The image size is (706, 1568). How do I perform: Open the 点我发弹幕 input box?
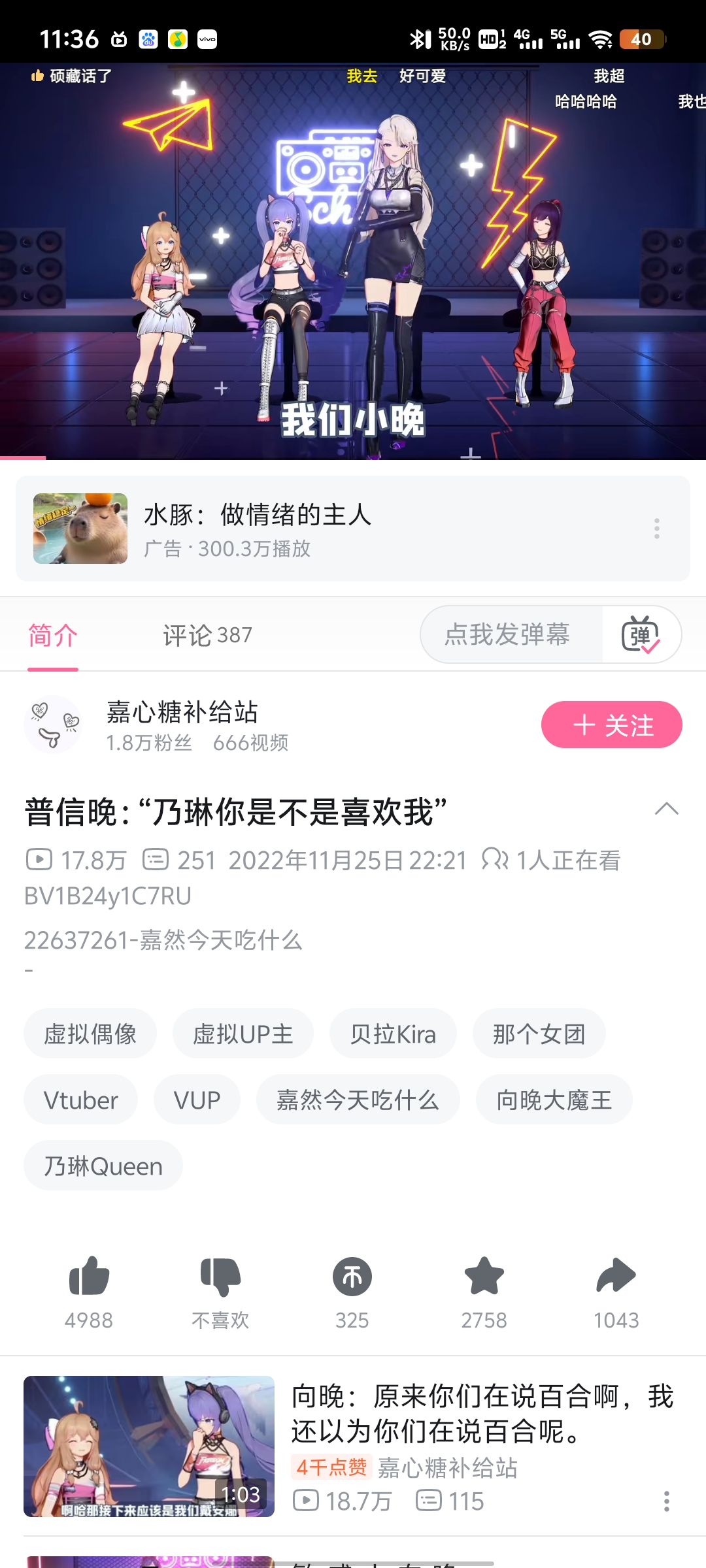pyautogui.click(x=508, y=634)
